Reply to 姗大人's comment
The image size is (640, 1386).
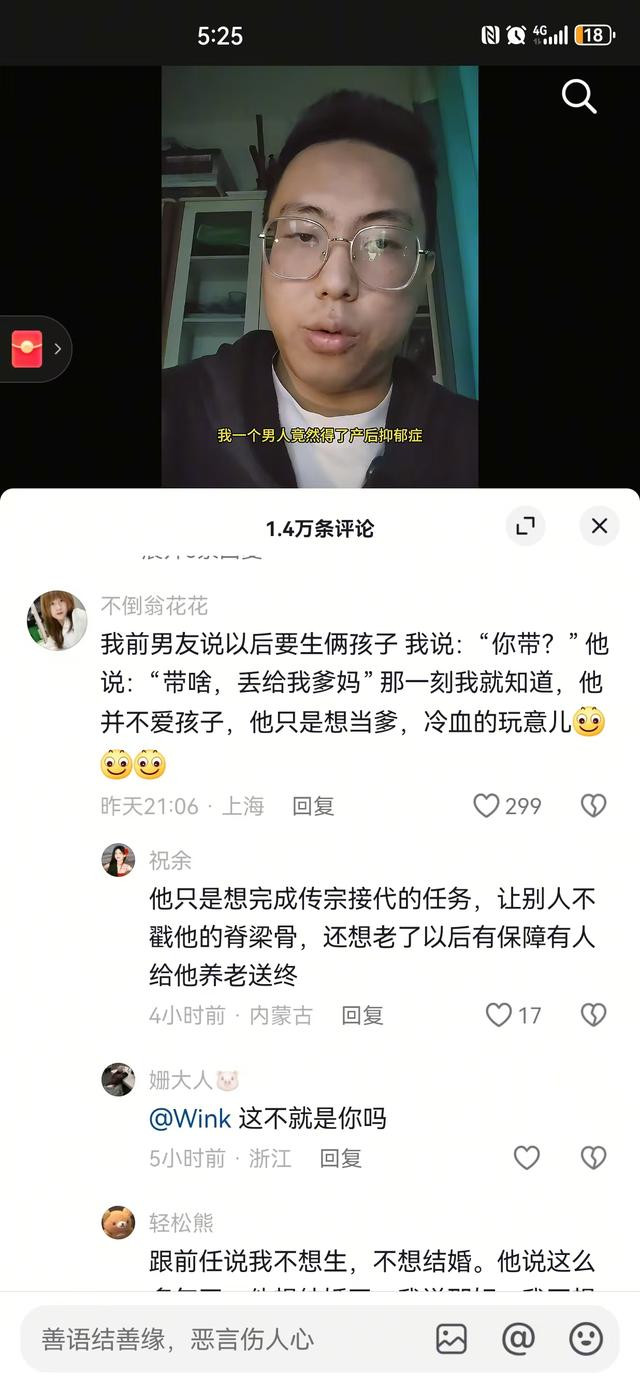tap(340, 1158)
